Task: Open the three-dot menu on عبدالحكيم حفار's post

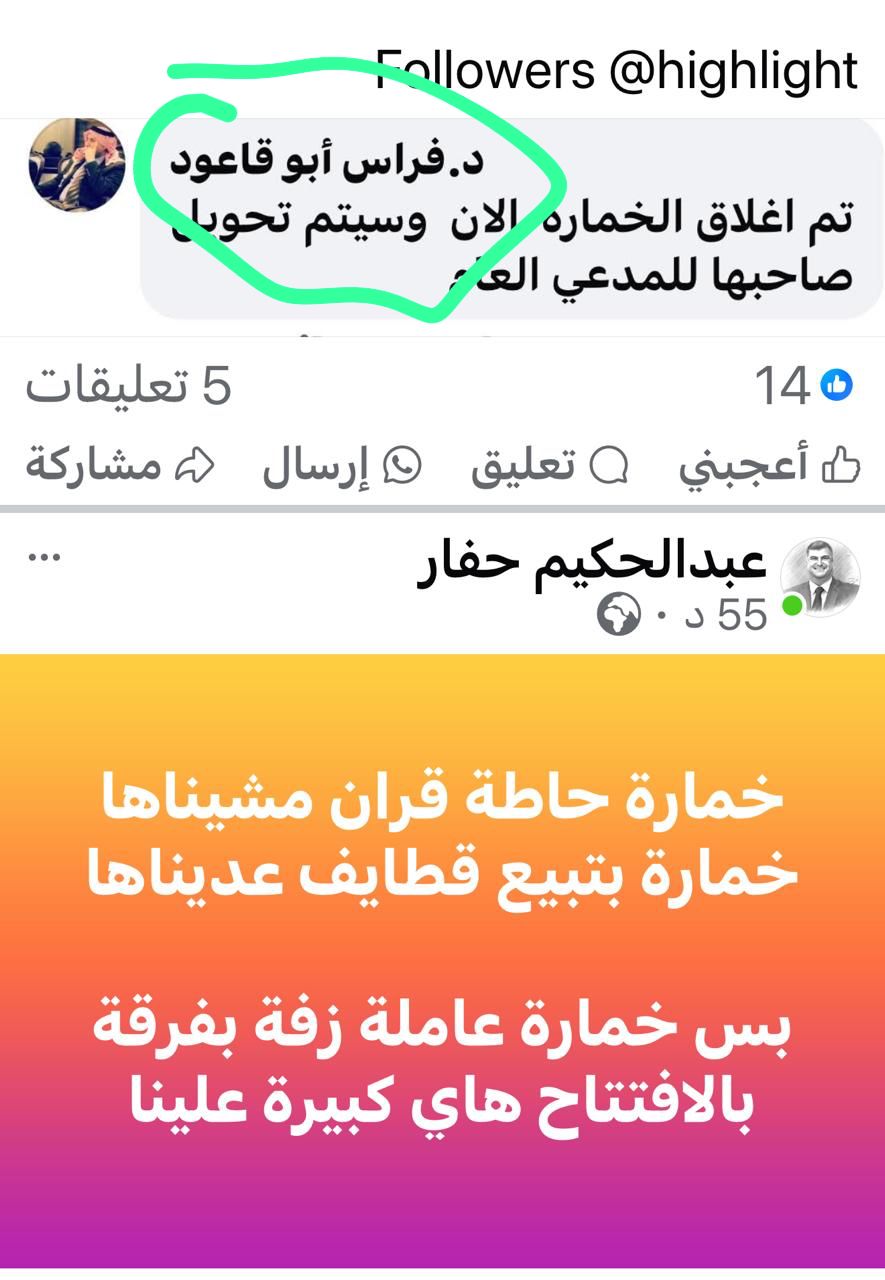Action: click(x=44, y=559)
